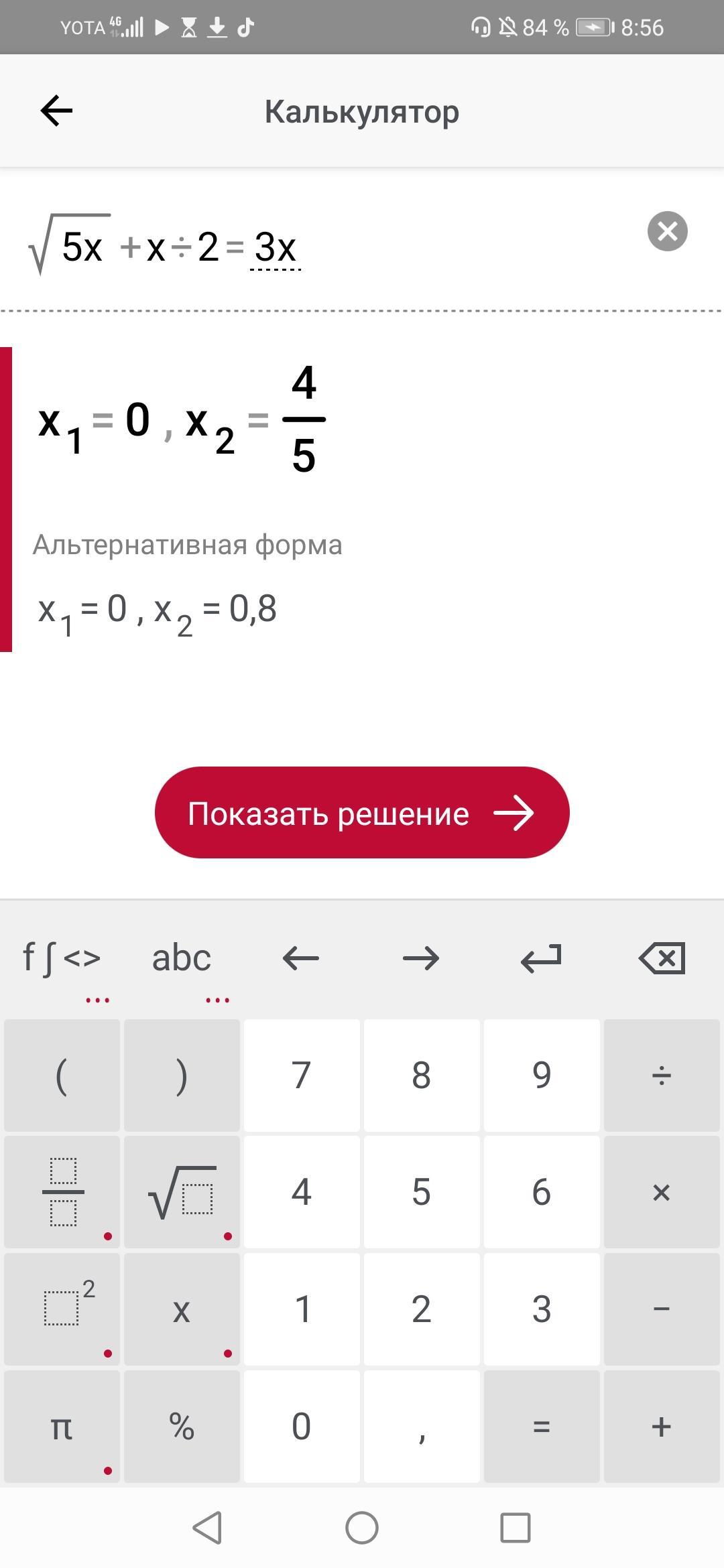Insert an opening parenthesis
Viewport: 724px width, 1568px height.
tap(62, 1075)
